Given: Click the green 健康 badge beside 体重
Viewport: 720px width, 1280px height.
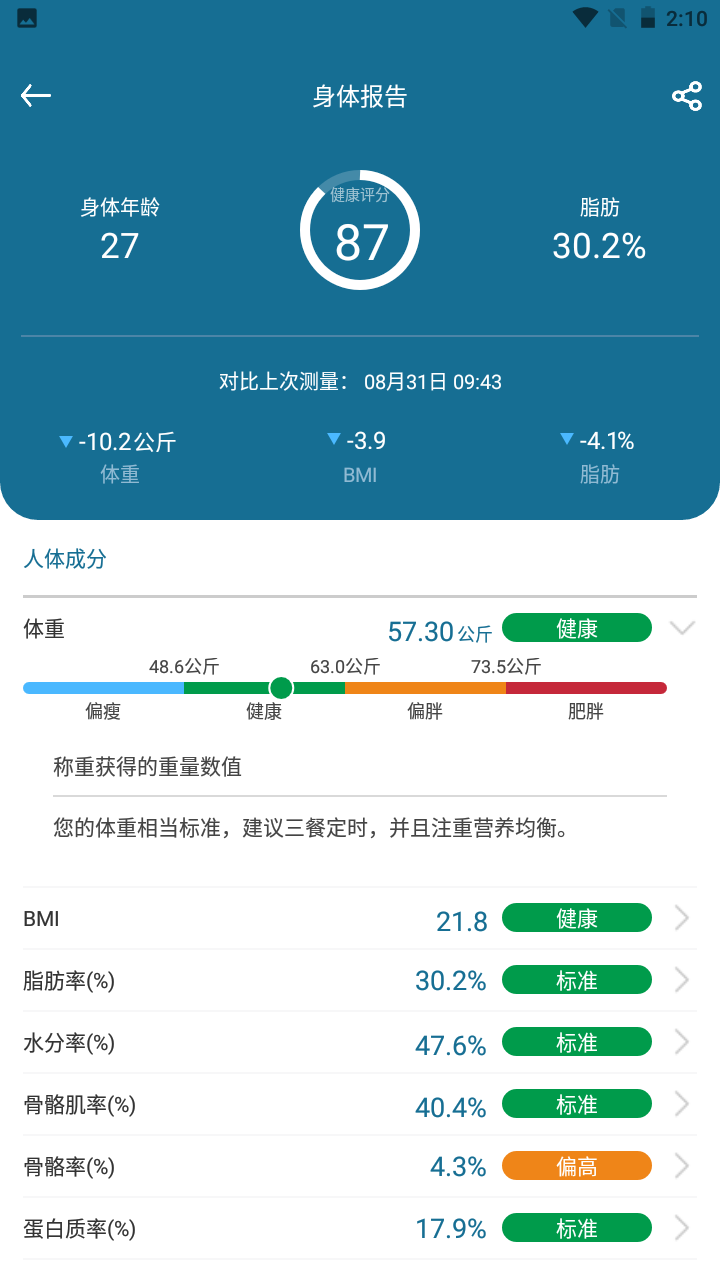Looking at the screenshot, I should coord(577,627).
